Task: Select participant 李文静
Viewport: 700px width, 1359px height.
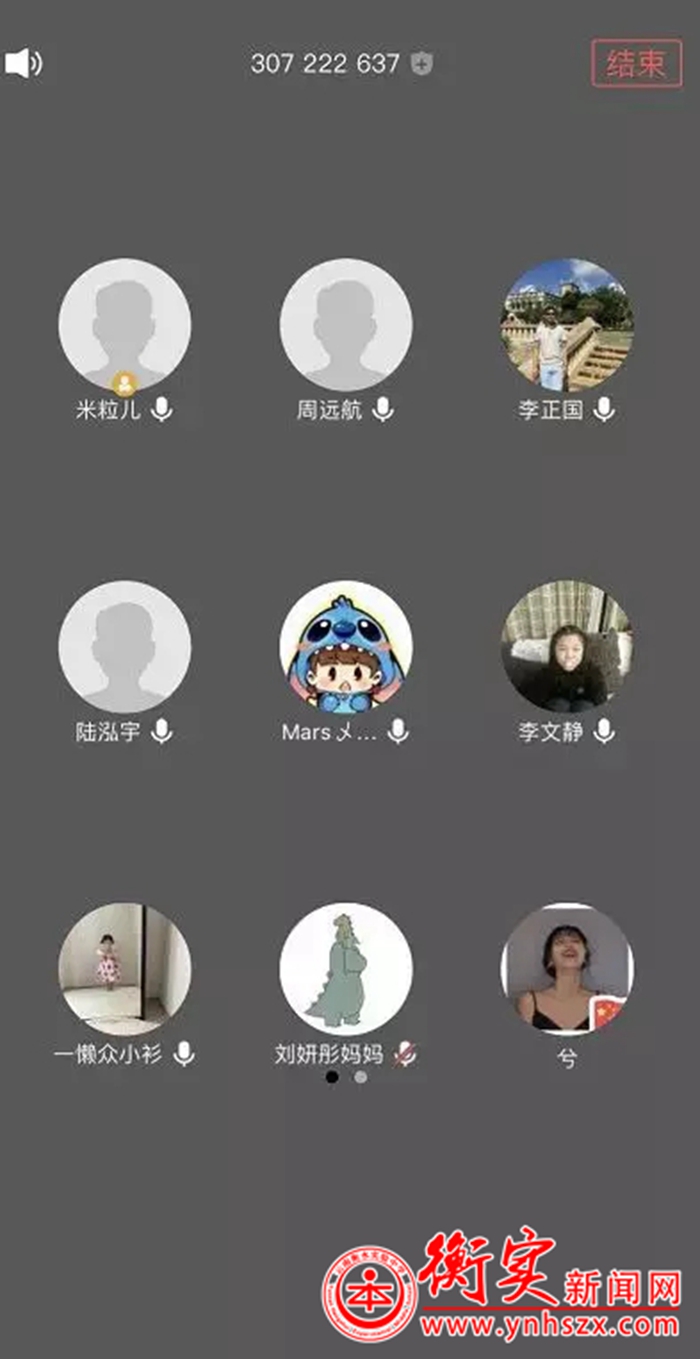Action: tap(566, 647)
